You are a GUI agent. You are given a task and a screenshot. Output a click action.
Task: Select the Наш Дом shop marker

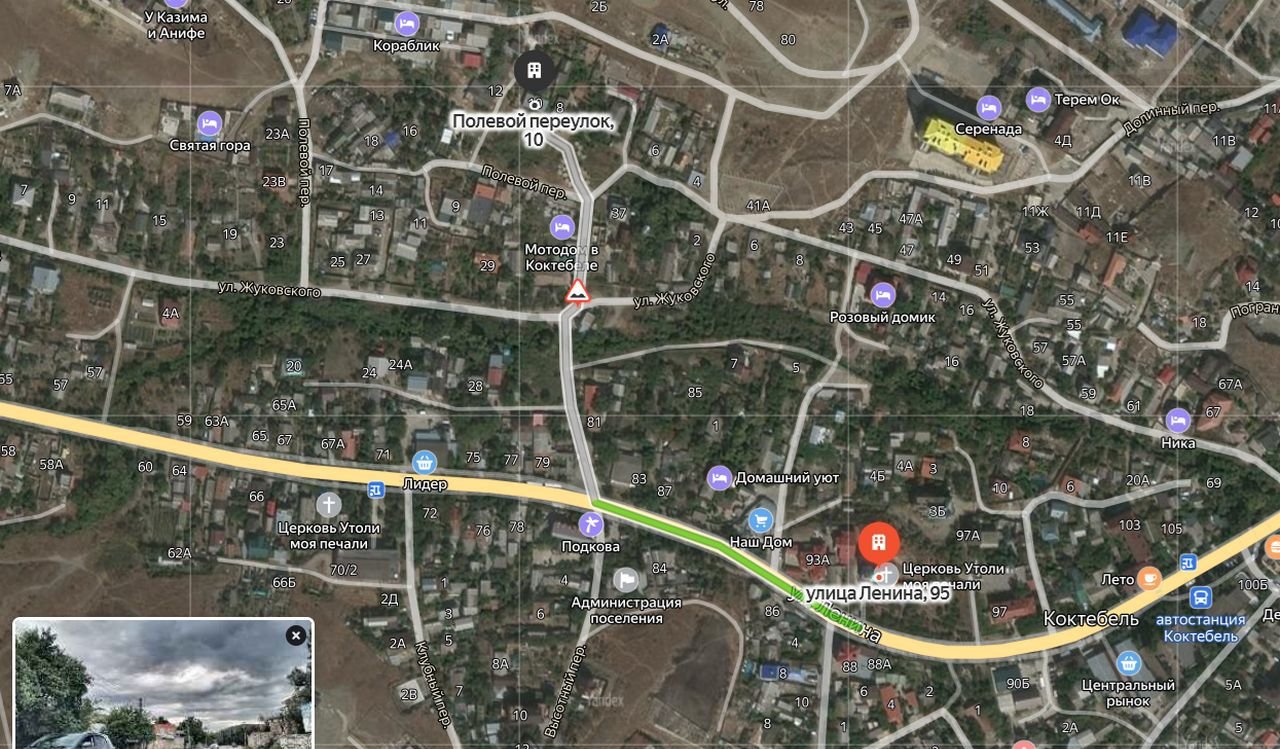click(761, 520)
